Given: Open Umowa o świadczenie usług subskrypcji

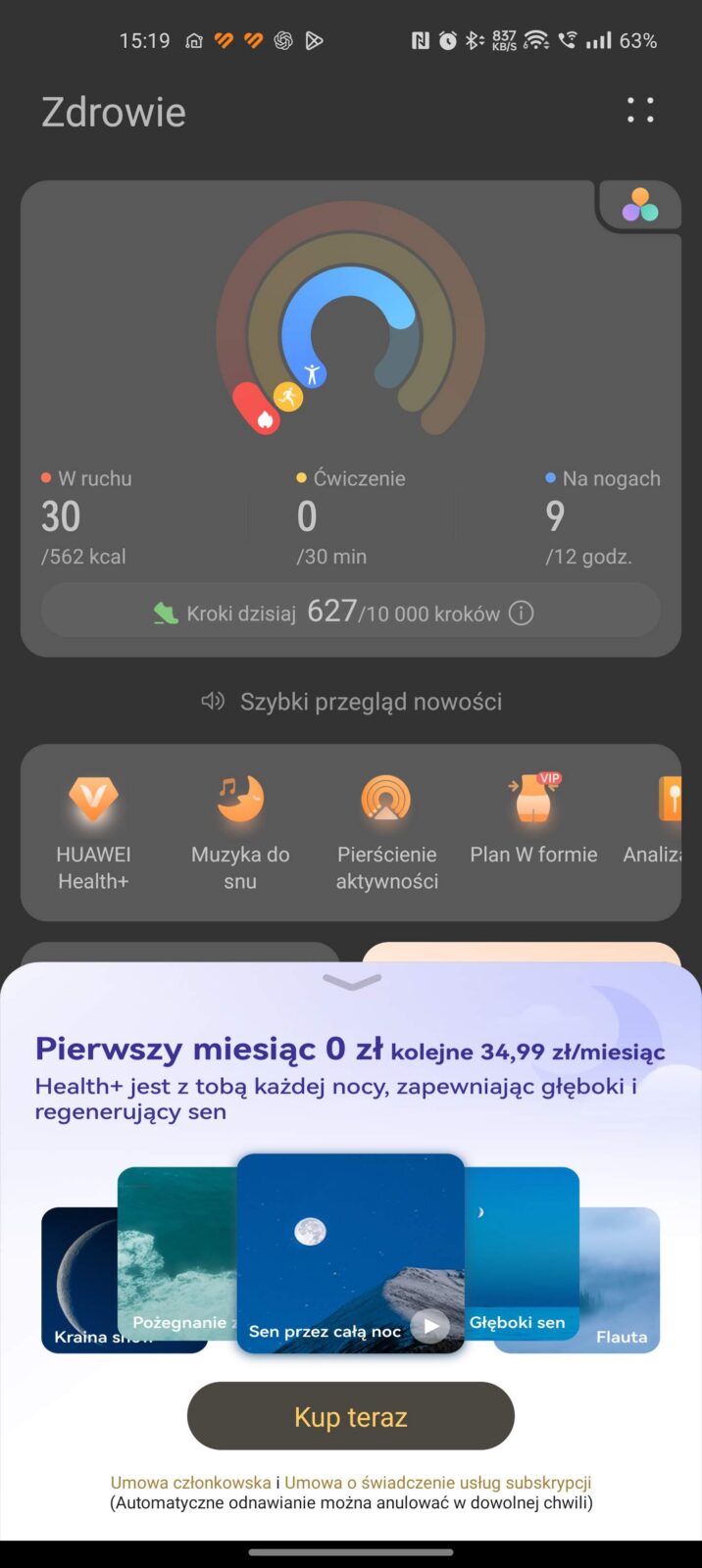Looking at the screenshot, I should [x=437, y=1483].
